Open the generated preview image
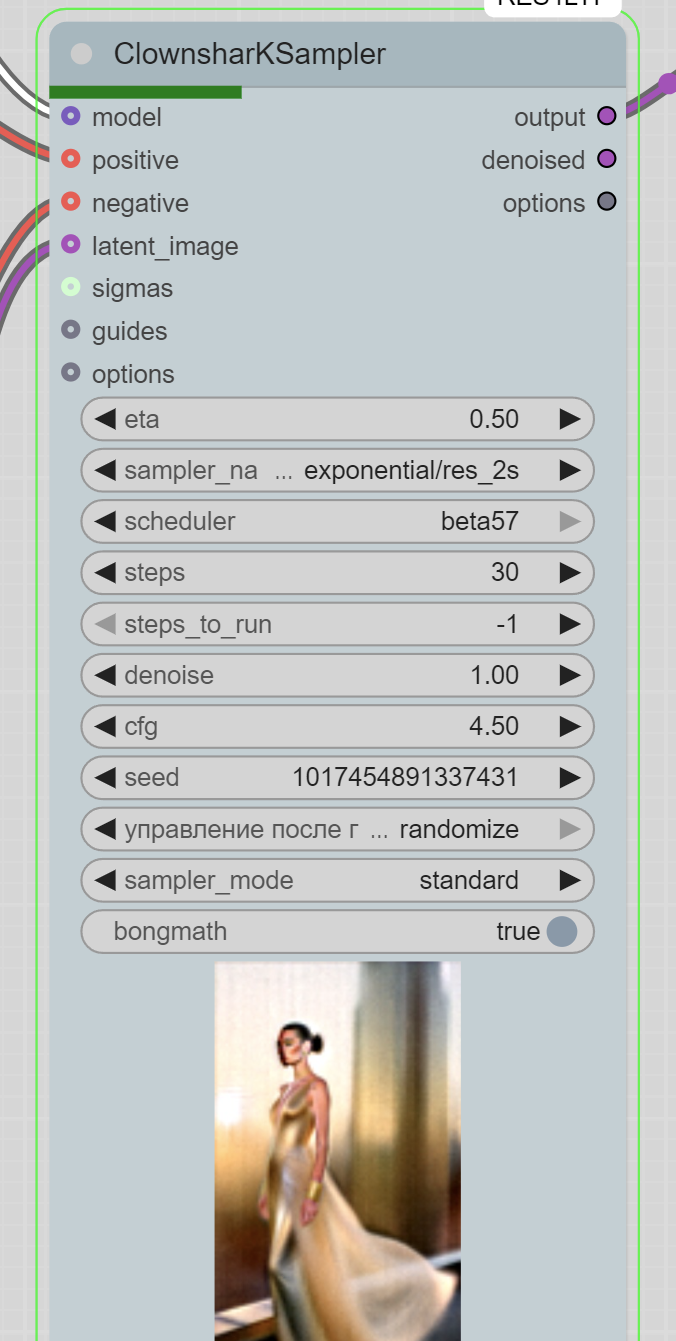Image resolution: width=676 pixels, height=1341 pixels. [x=338, y=1151]
